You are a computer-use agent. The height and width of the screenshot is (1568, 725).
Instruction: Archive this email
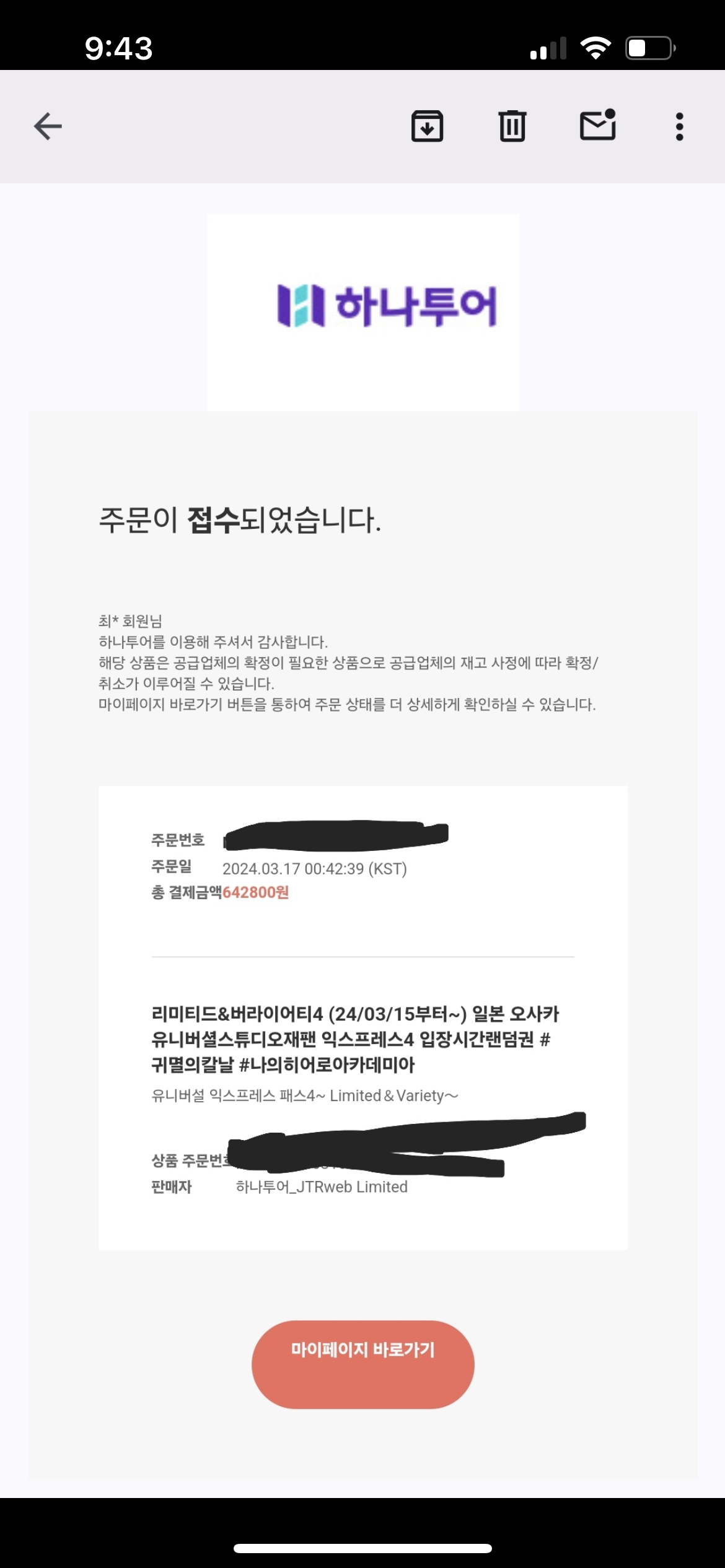pos(427,126)
